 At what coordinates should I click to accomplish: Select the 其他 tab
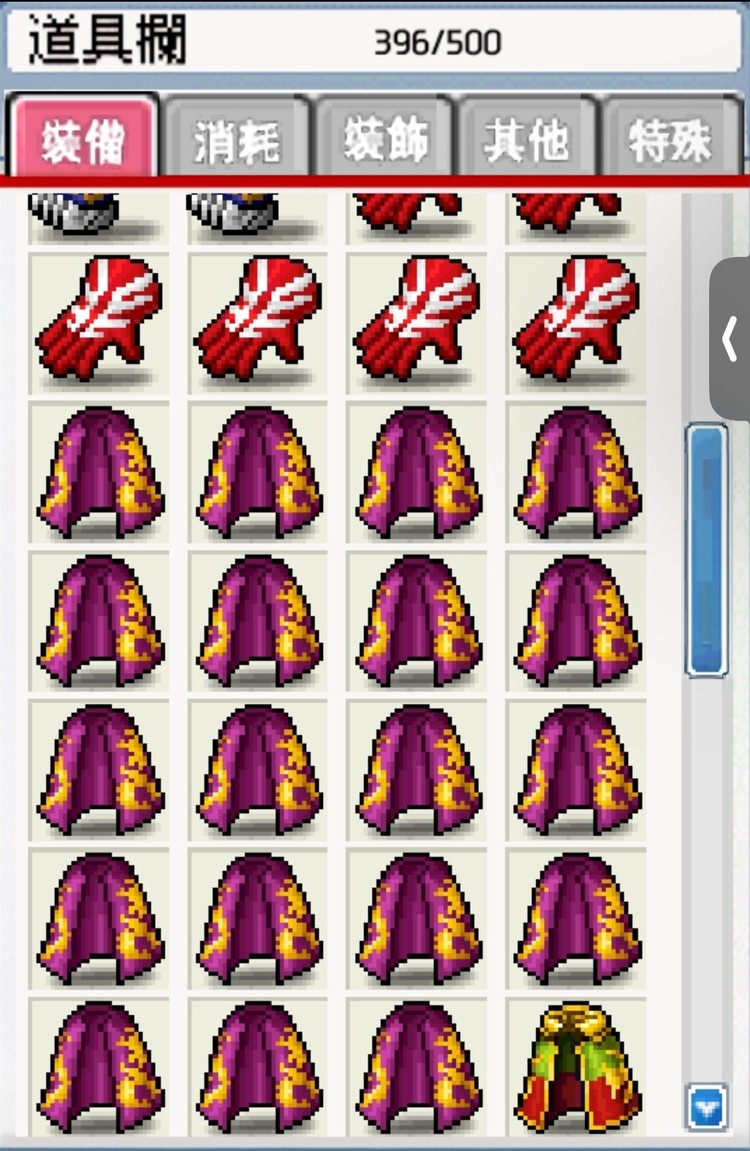(526, 140)
